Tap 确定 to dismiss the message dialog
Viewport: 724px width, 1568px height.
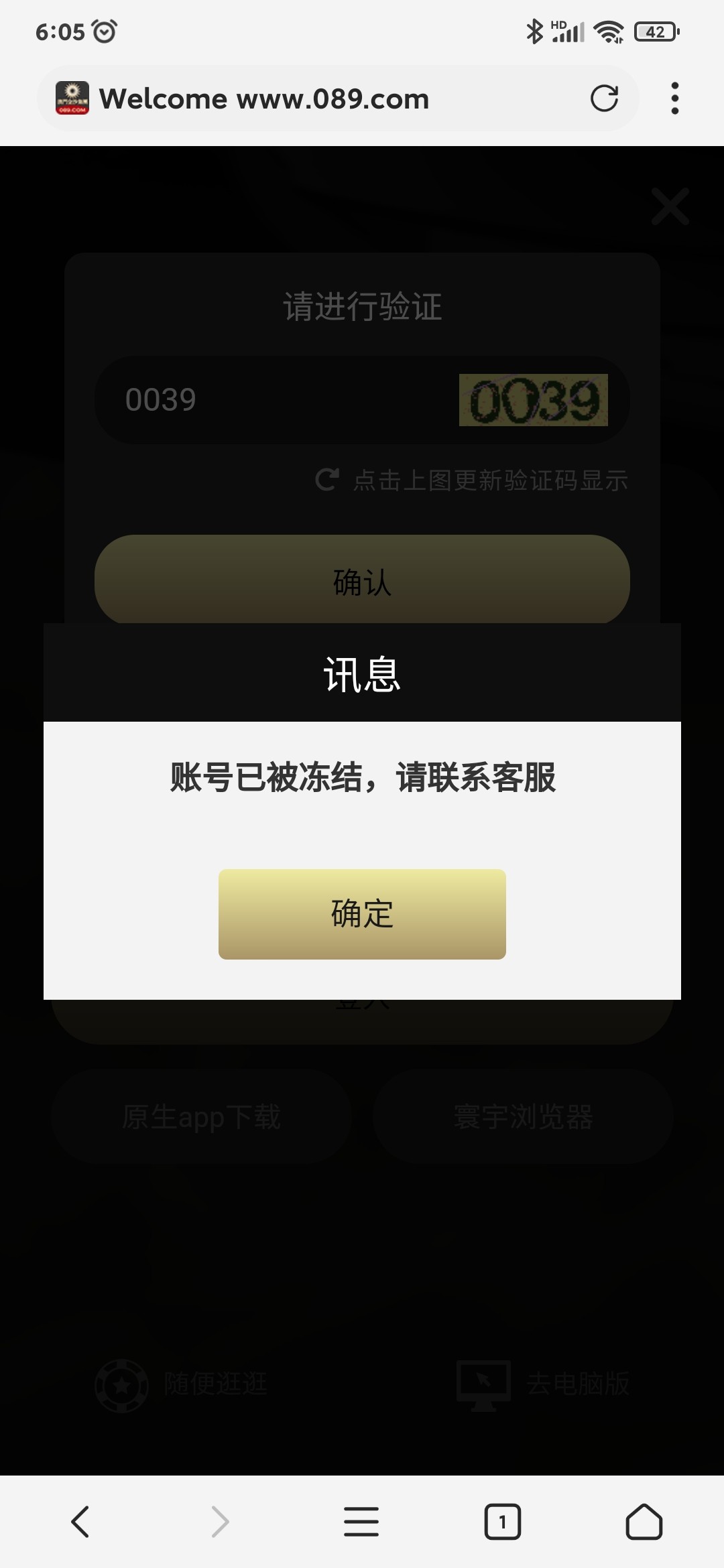click(362, 914)
